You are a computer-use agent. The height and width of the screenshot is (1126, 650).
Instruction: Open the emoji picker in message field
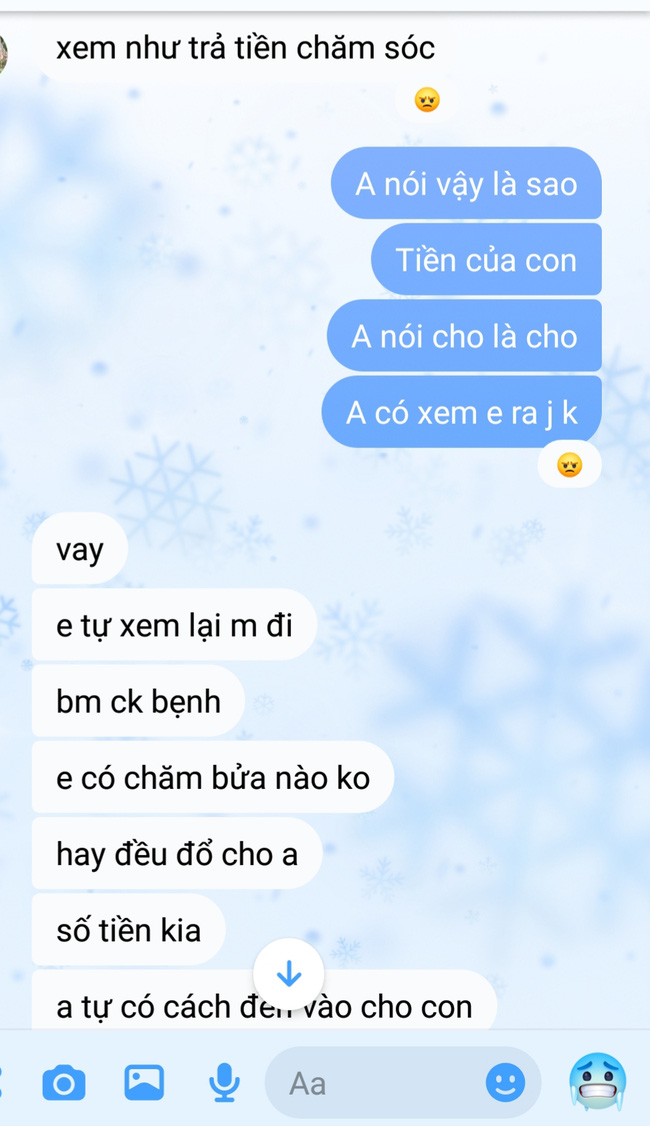505,1082
